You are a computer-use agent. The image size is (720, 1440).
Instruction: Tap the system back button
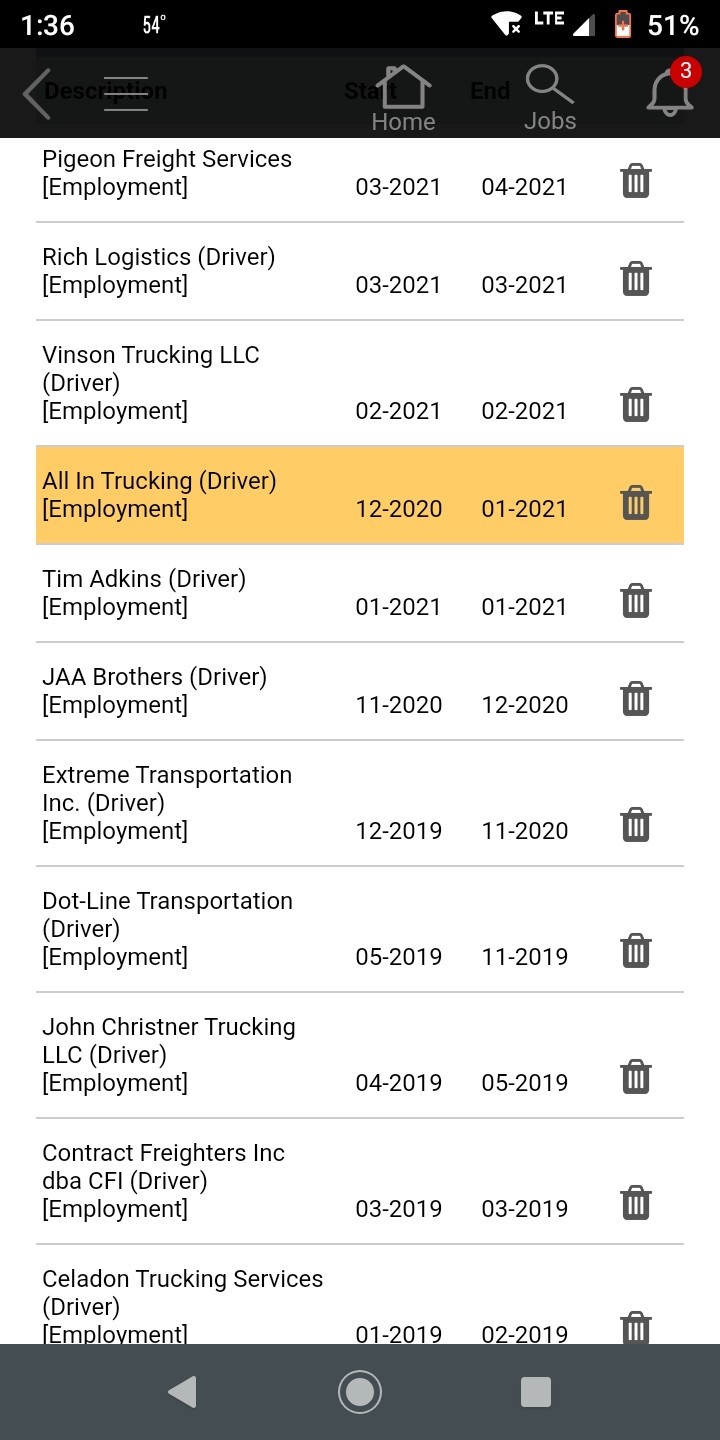[182, 1392]
